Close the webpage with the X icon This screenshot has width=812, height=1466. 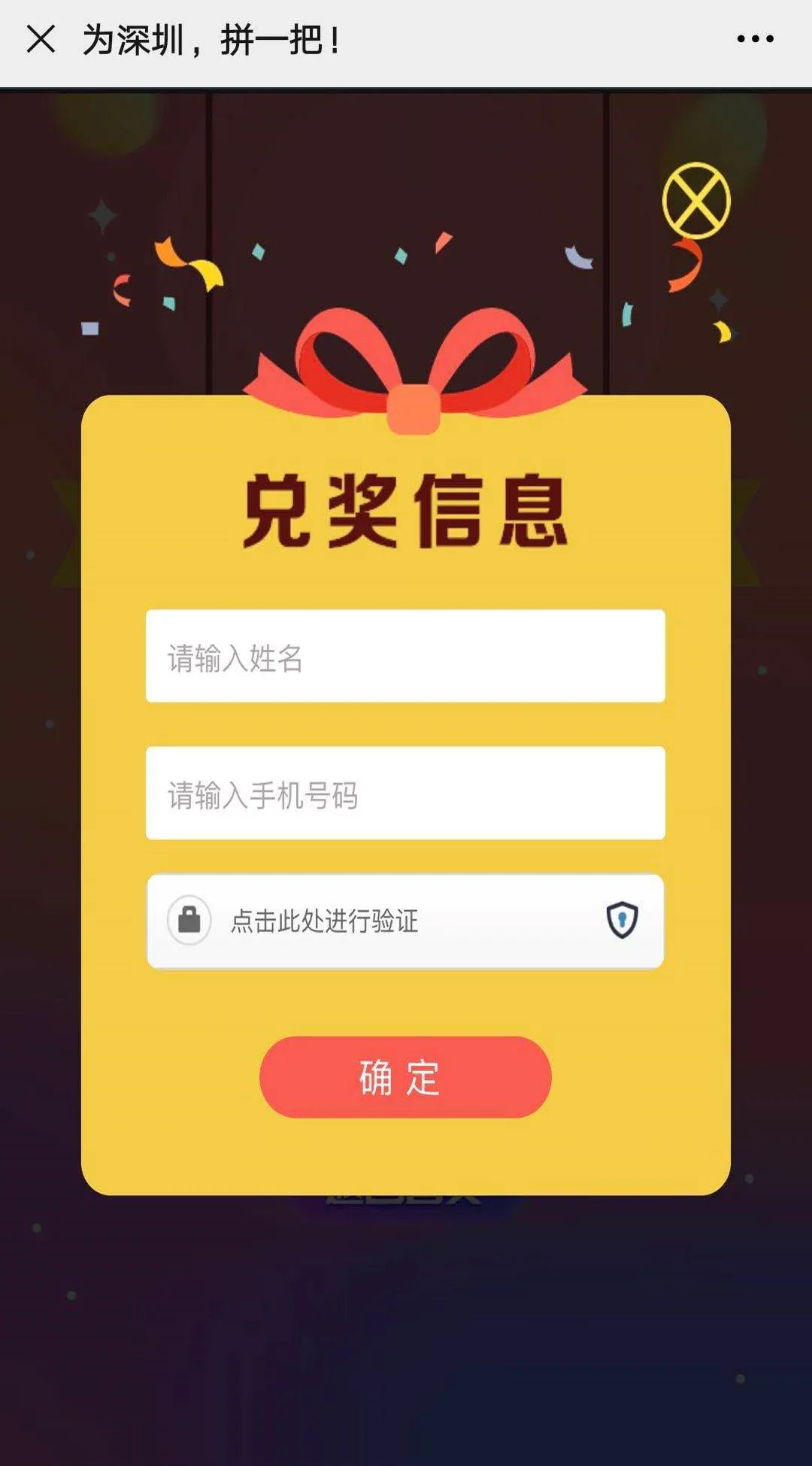point(41,39)
